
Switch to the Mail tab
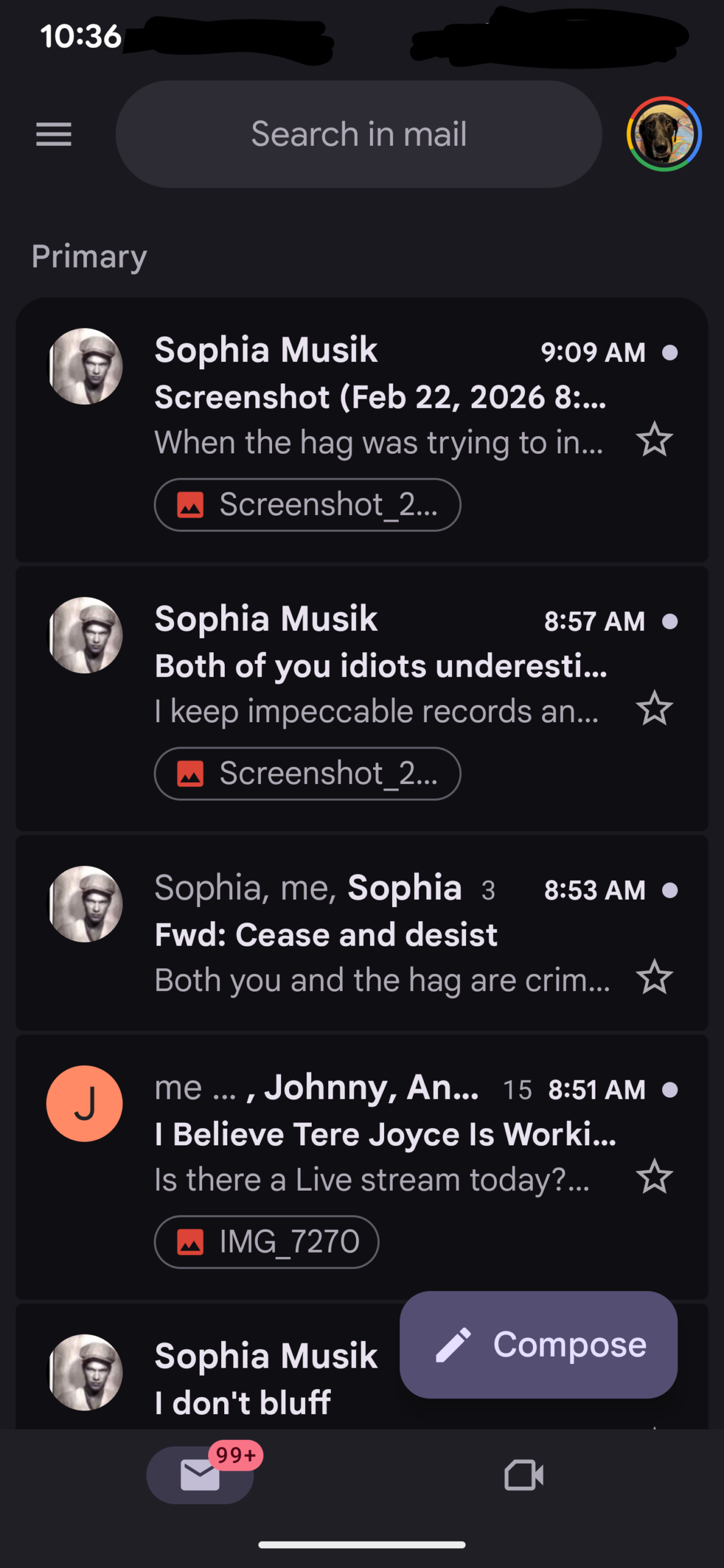point(200,1475)
